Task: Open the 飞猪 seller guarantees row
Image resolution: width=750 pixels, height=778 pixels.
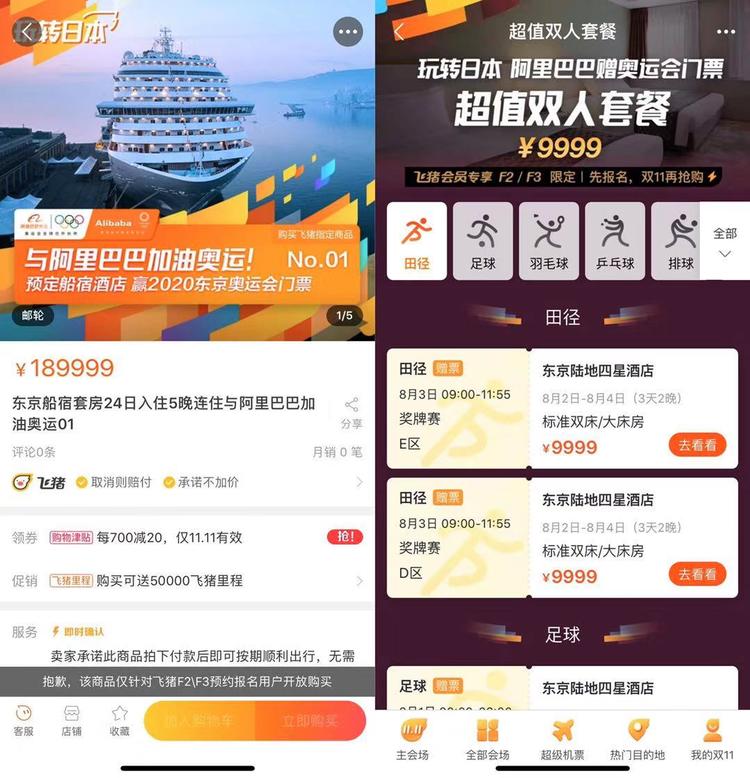Action: (187, 482)
